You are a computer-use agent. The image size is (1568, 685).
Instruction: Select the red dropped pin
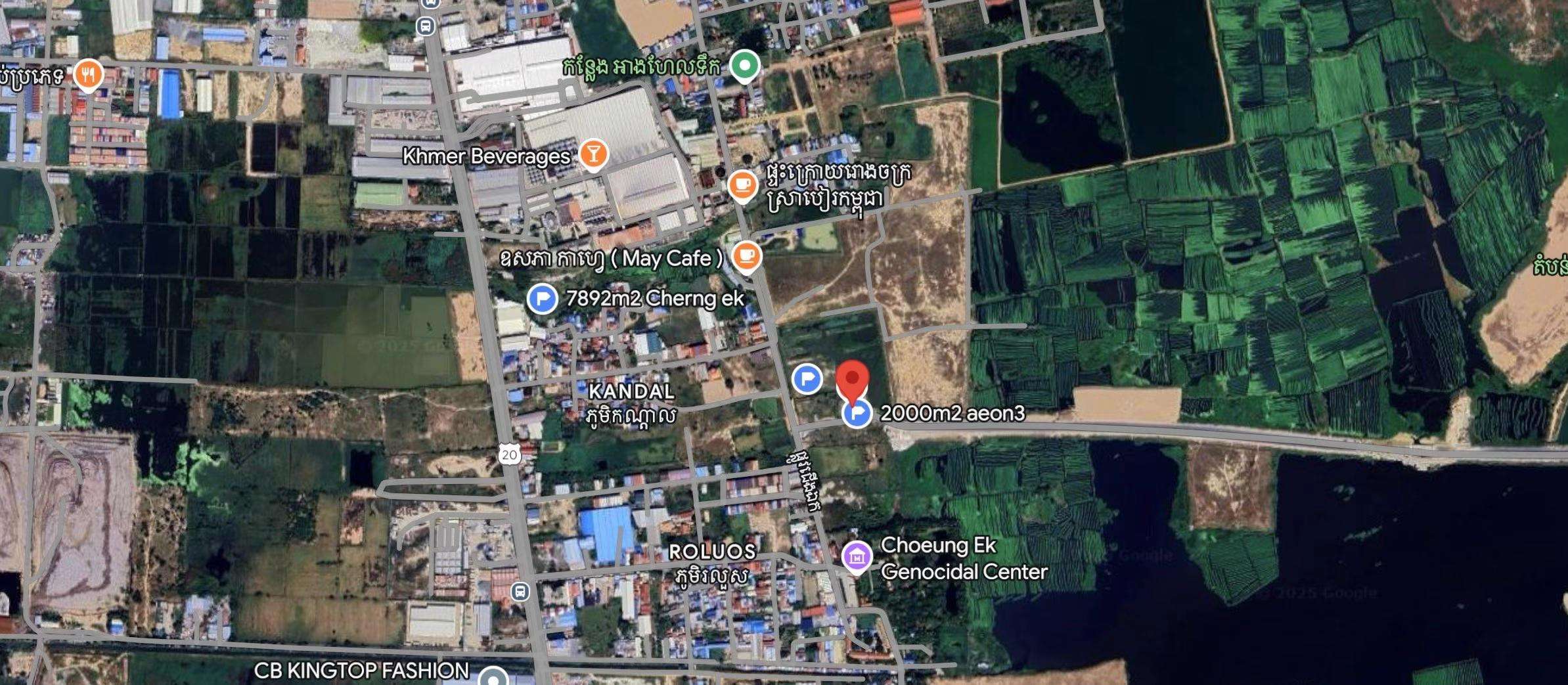pos(852,380)
